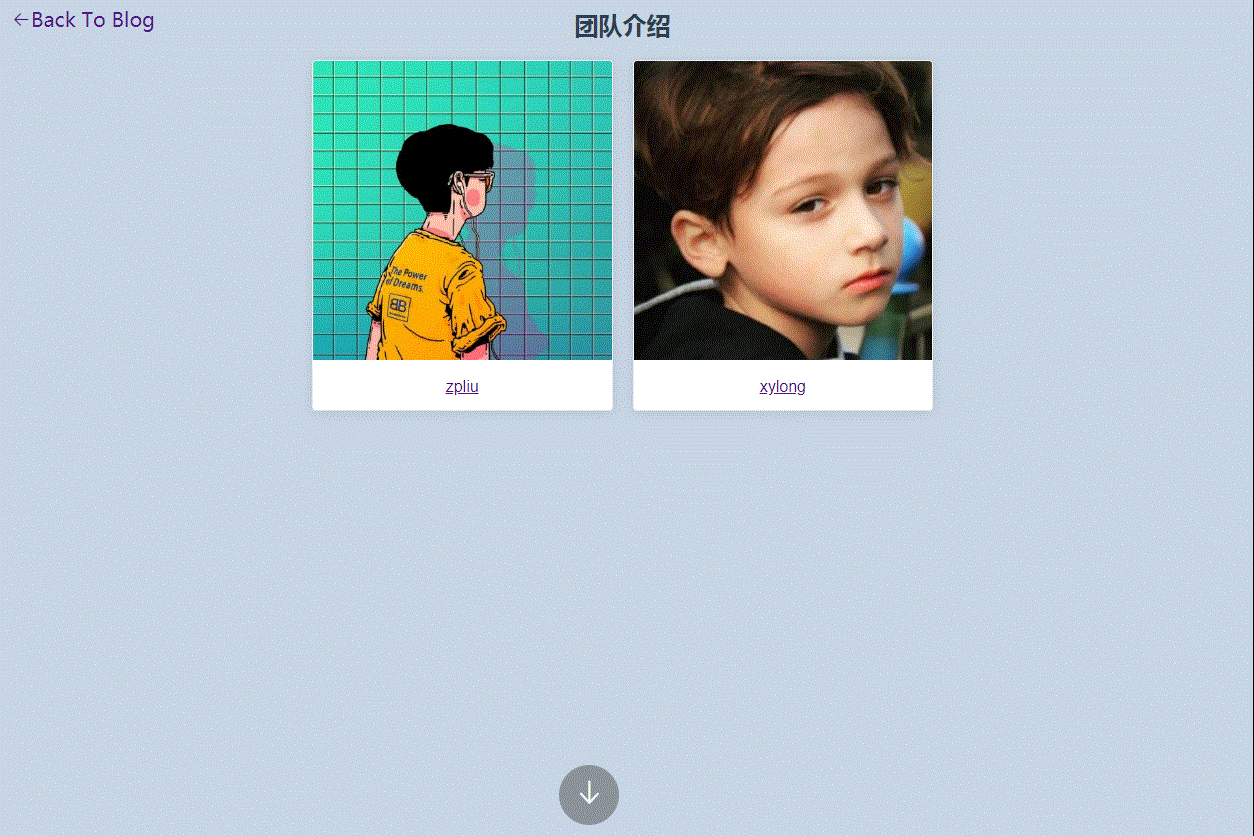Image resolution: width=1254 pixels, height=836 pixels.
Task: Tap the round down-arrow button
Action: coord(589,795)
